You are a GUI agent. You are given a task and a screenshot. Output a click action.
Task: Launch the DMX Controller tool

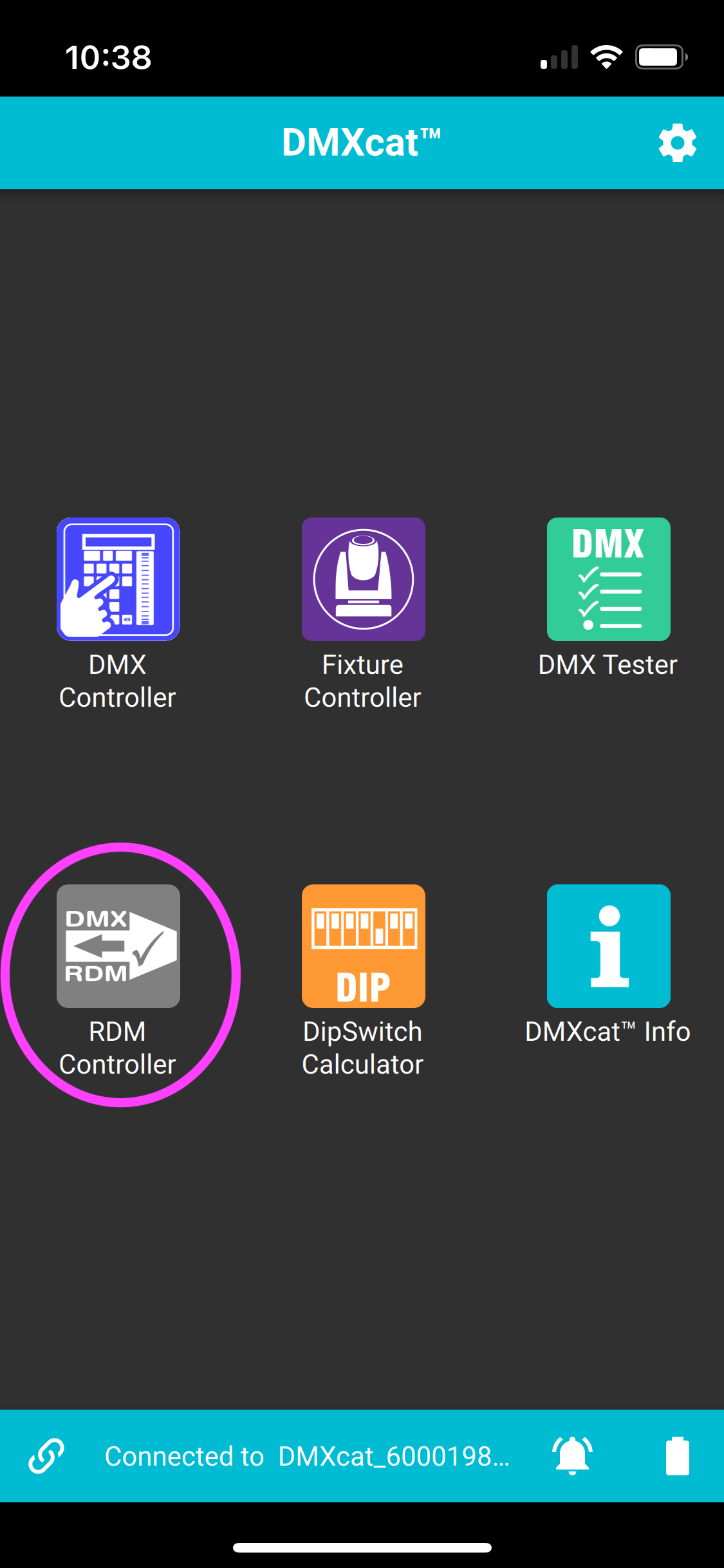pos(118,579)
